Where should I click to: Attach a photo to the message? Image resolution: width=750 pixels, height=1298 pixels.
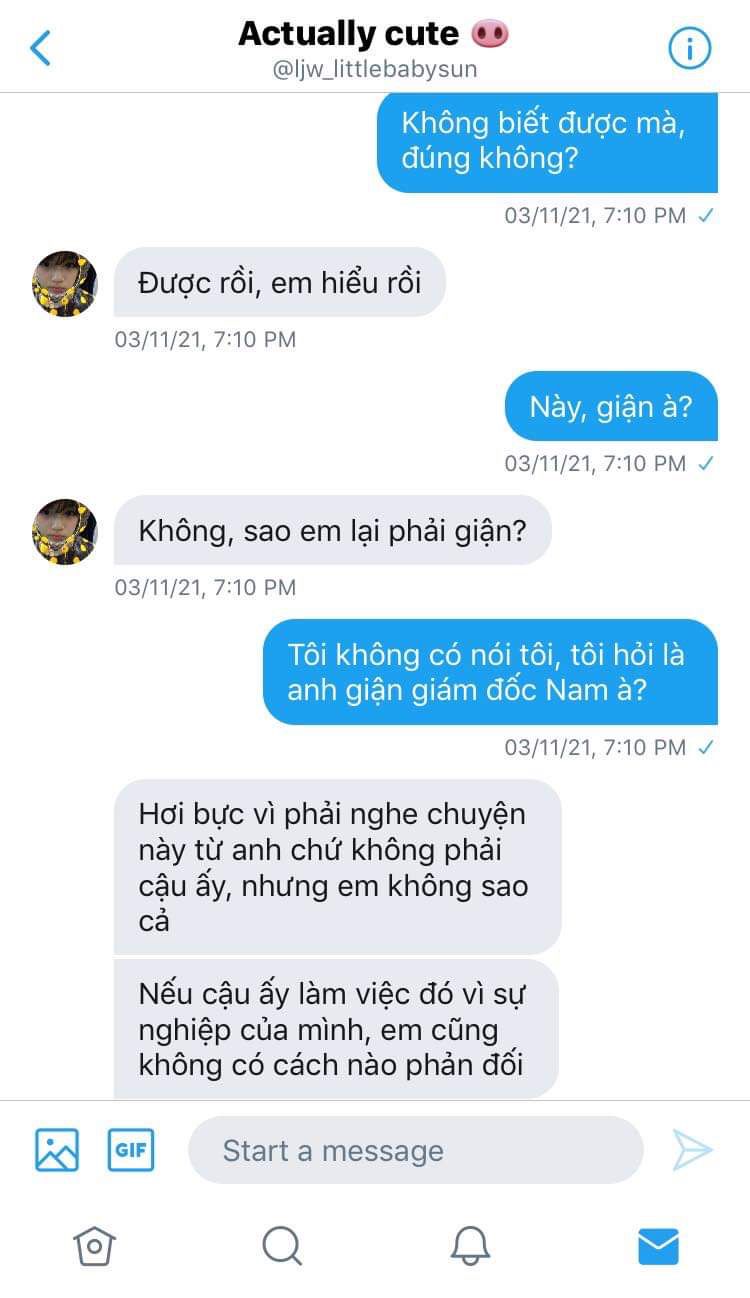pos(57,1149)
